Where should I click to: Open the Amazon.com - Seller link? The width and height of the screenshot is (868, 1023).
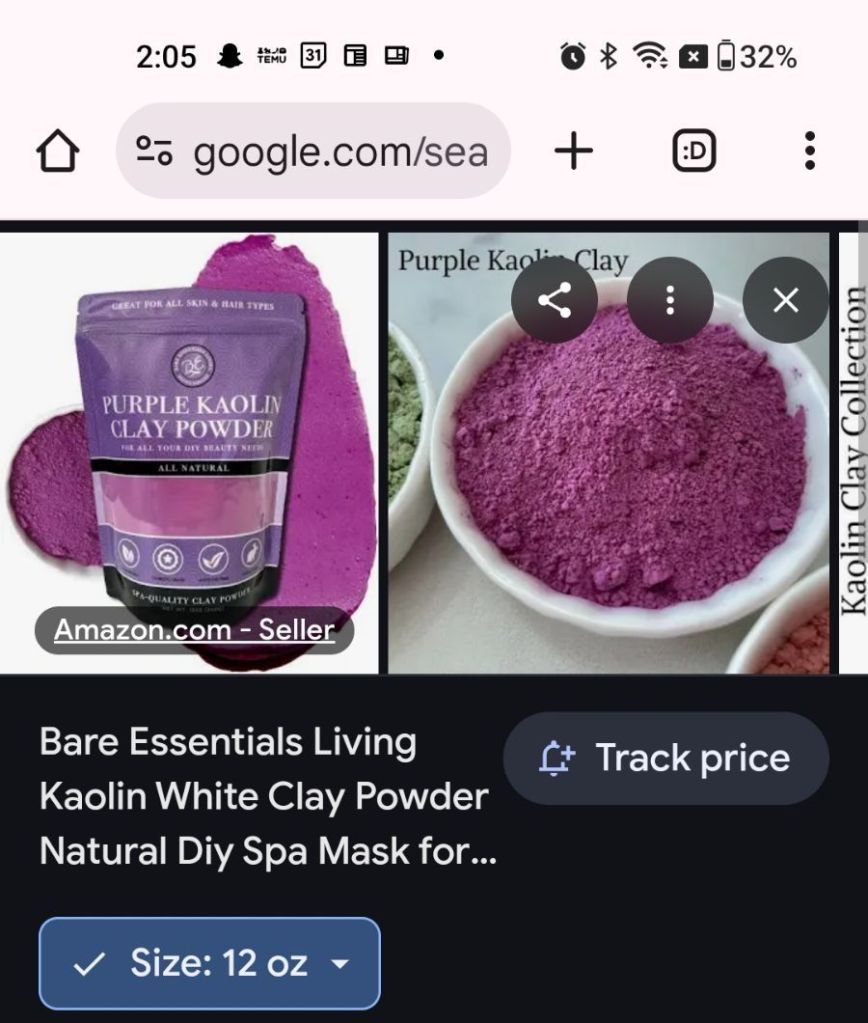[x=194, y=630]
